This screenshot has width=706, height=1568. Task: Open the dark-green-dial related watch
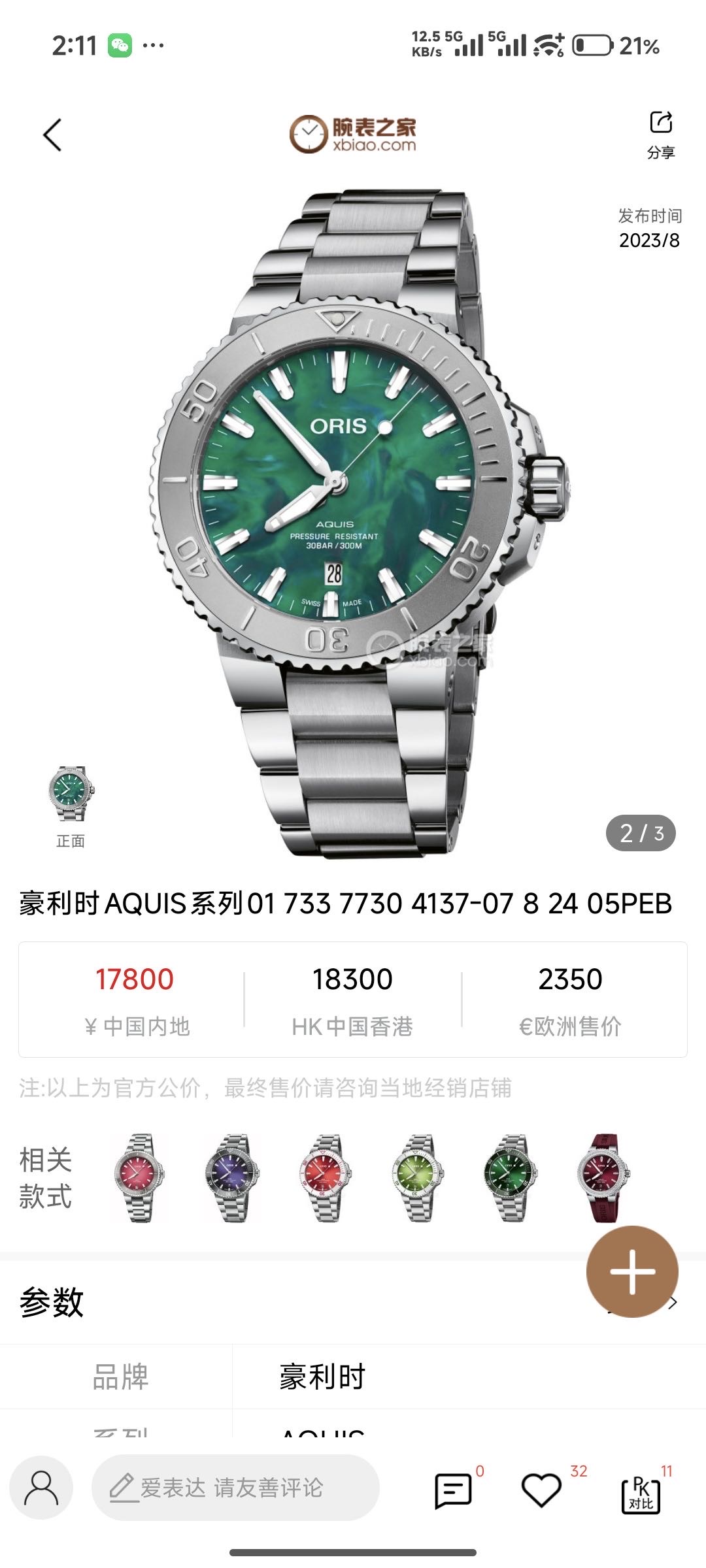(511, 1177)
